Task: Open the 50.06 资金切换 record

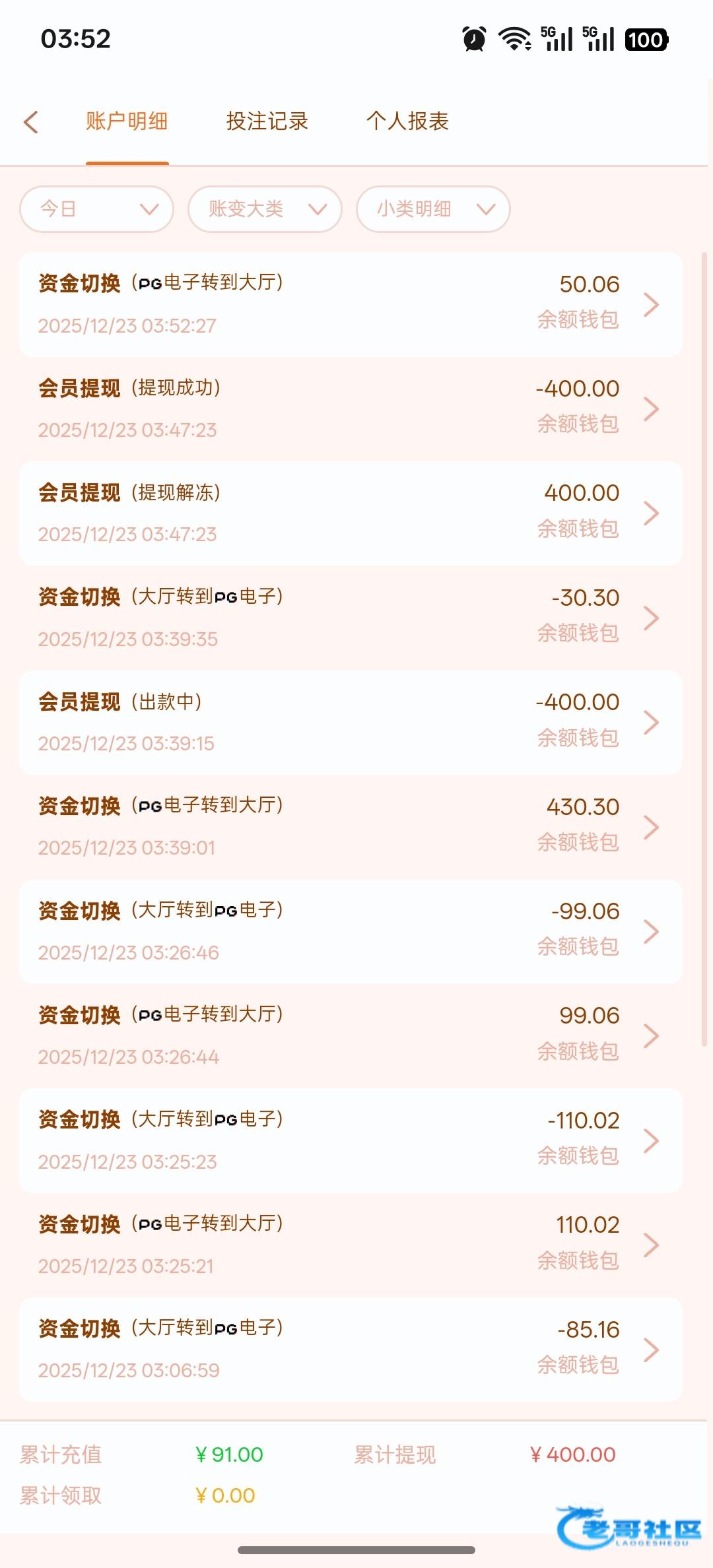Action: pyautogui.click(x=351, y=304)
